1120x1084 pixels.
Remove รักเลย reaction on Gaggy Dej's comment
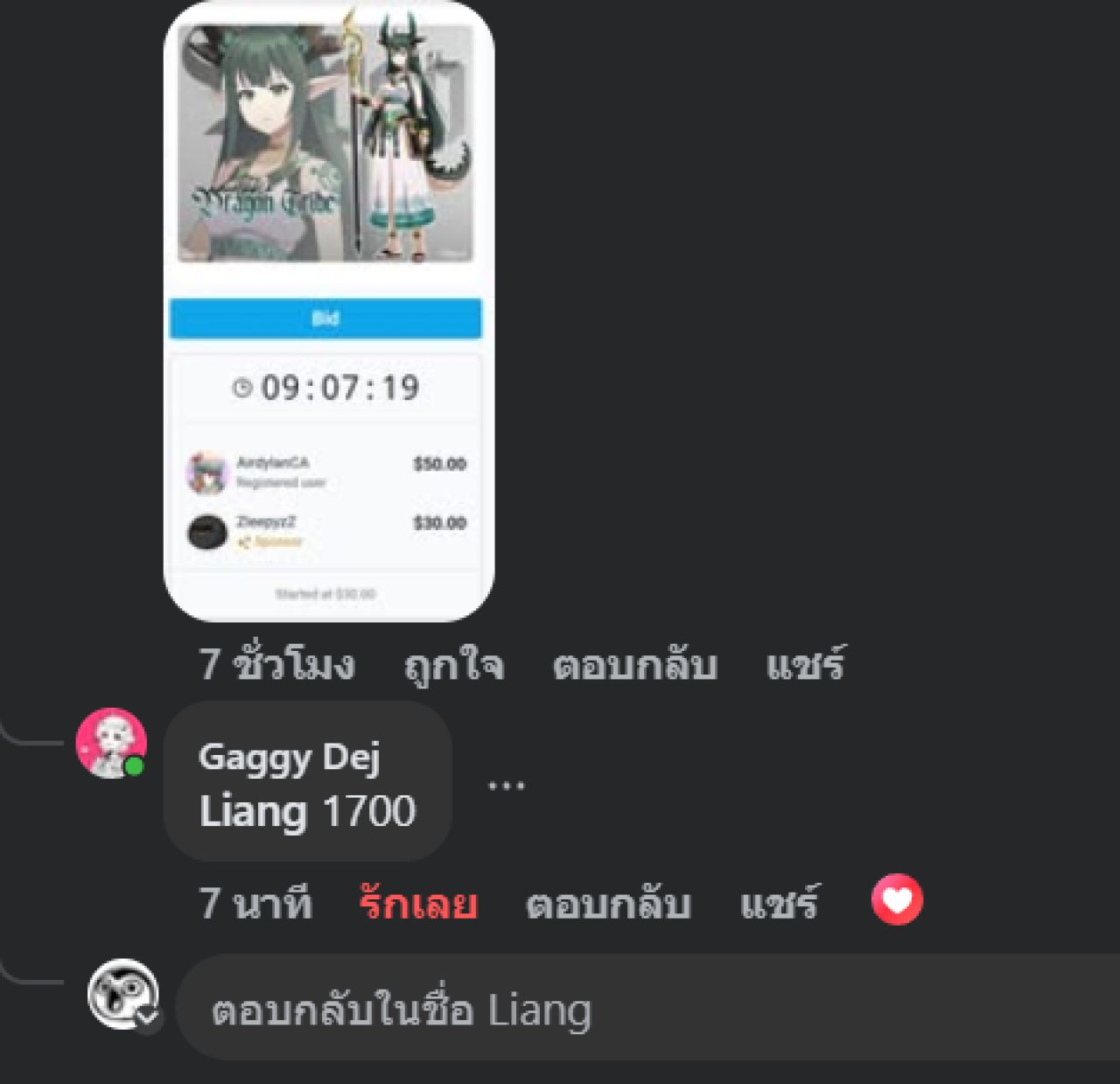click(417, 903)
